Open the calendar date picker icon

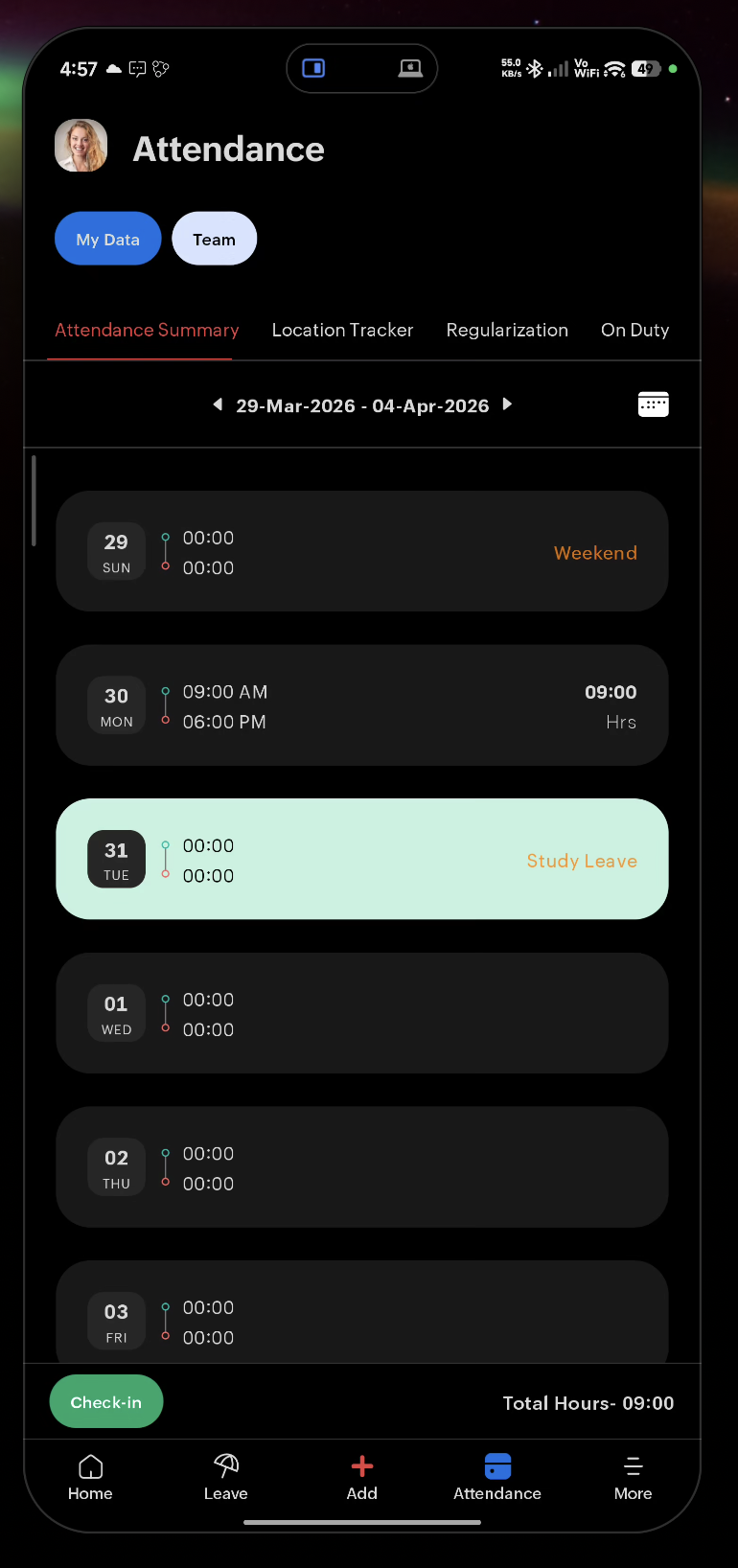653,404
